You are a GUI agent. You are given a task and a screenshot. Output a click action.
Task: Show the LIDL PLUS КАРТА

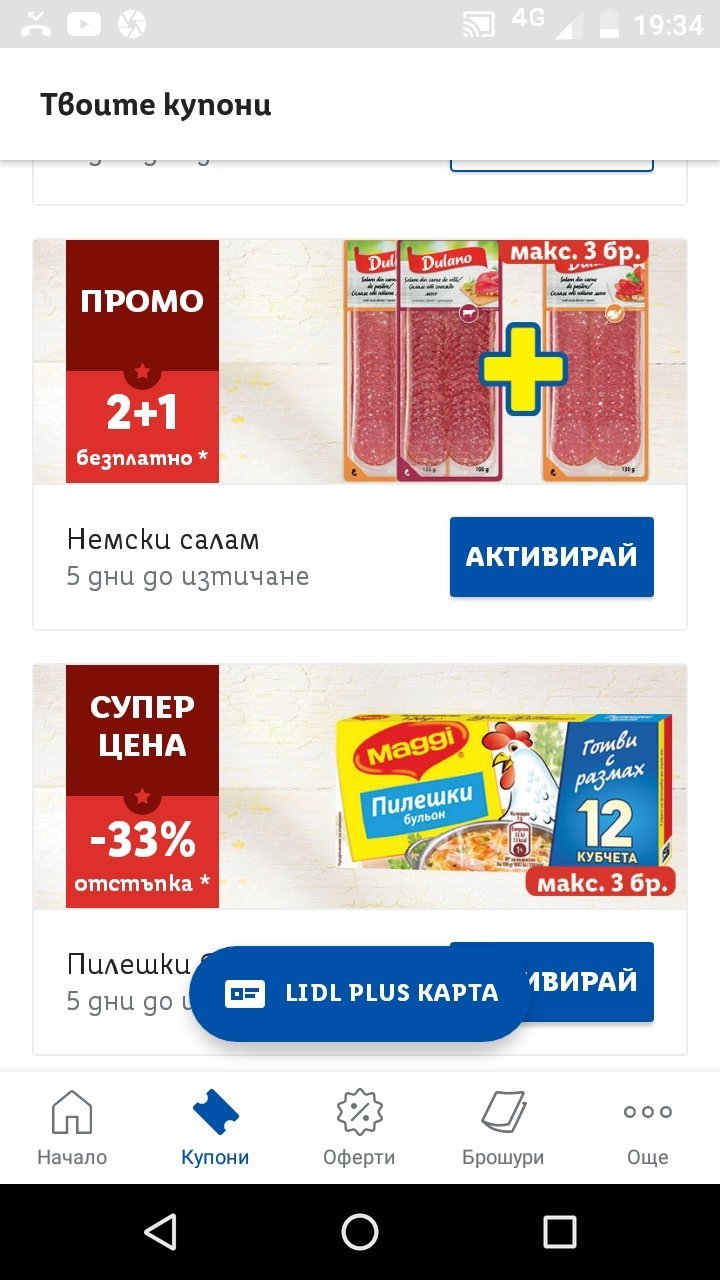point(360,993)
